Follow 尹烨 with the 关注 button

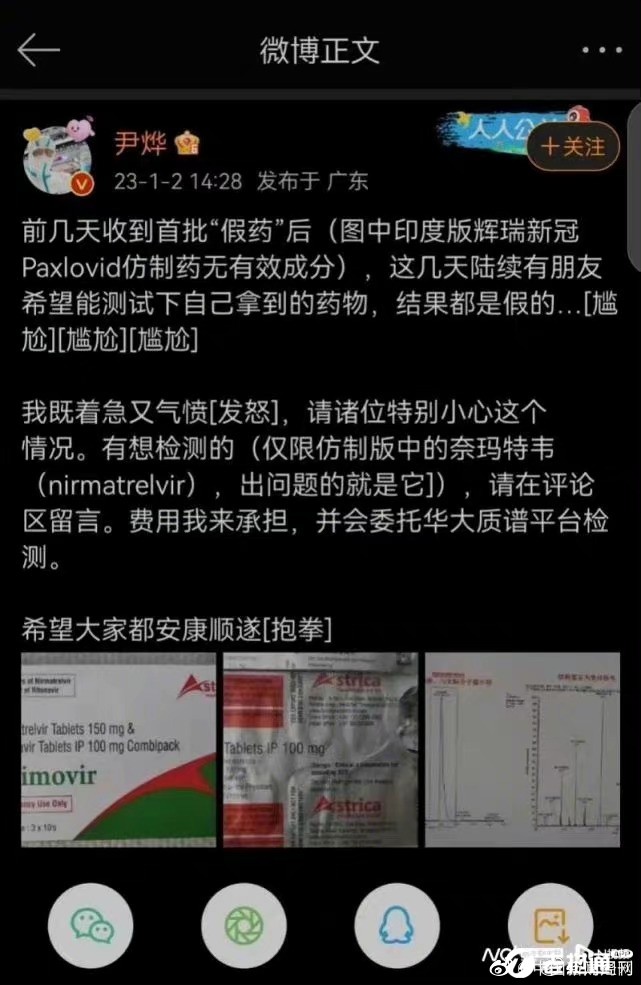(x=574, y=147)
